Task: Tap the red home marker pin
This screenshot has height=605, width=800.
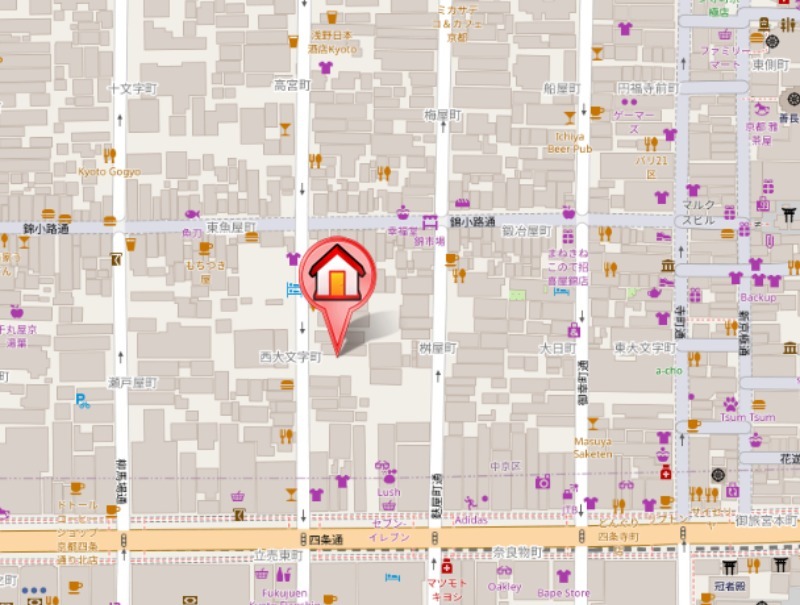Action: [338, 275]
